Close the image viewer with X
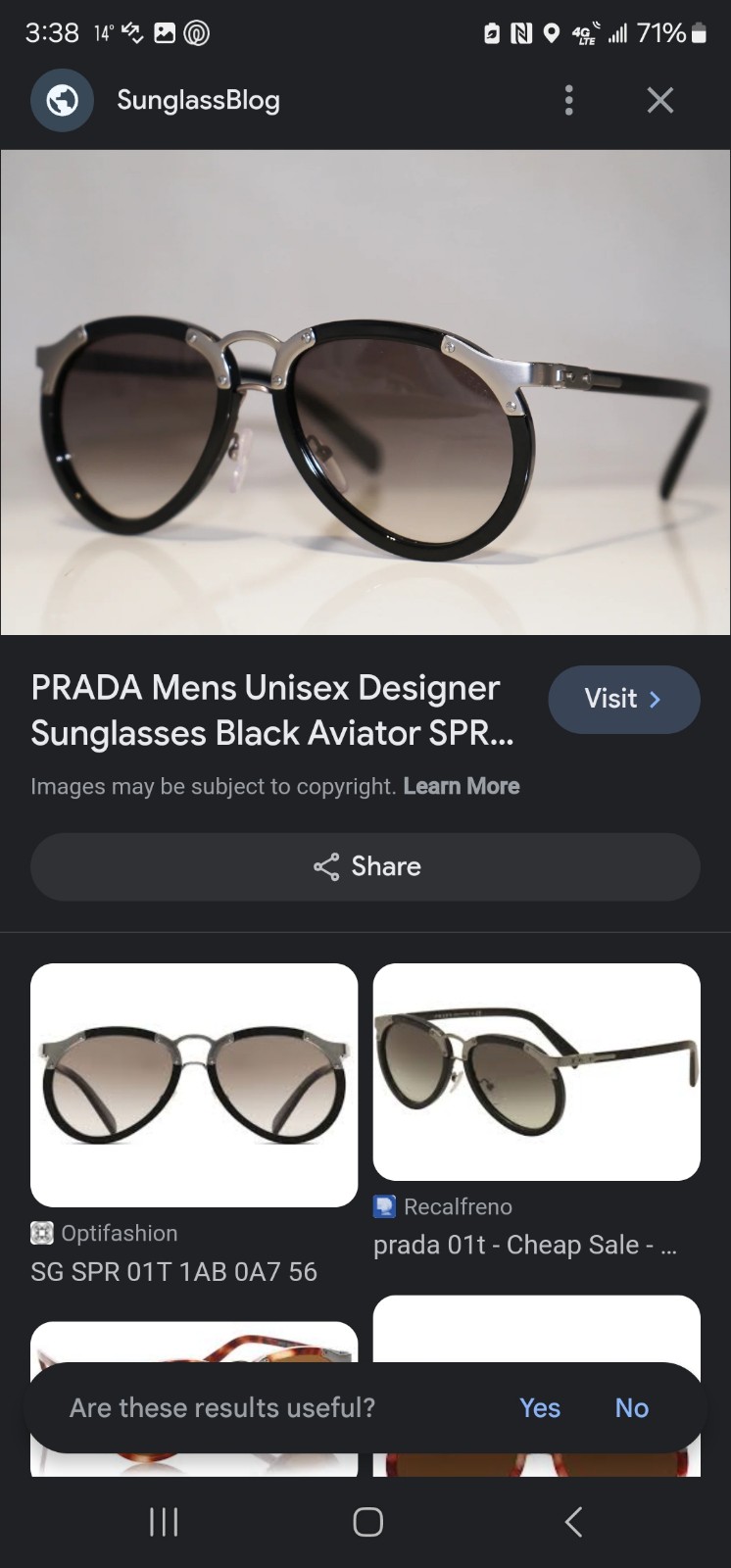 point(660,100)
